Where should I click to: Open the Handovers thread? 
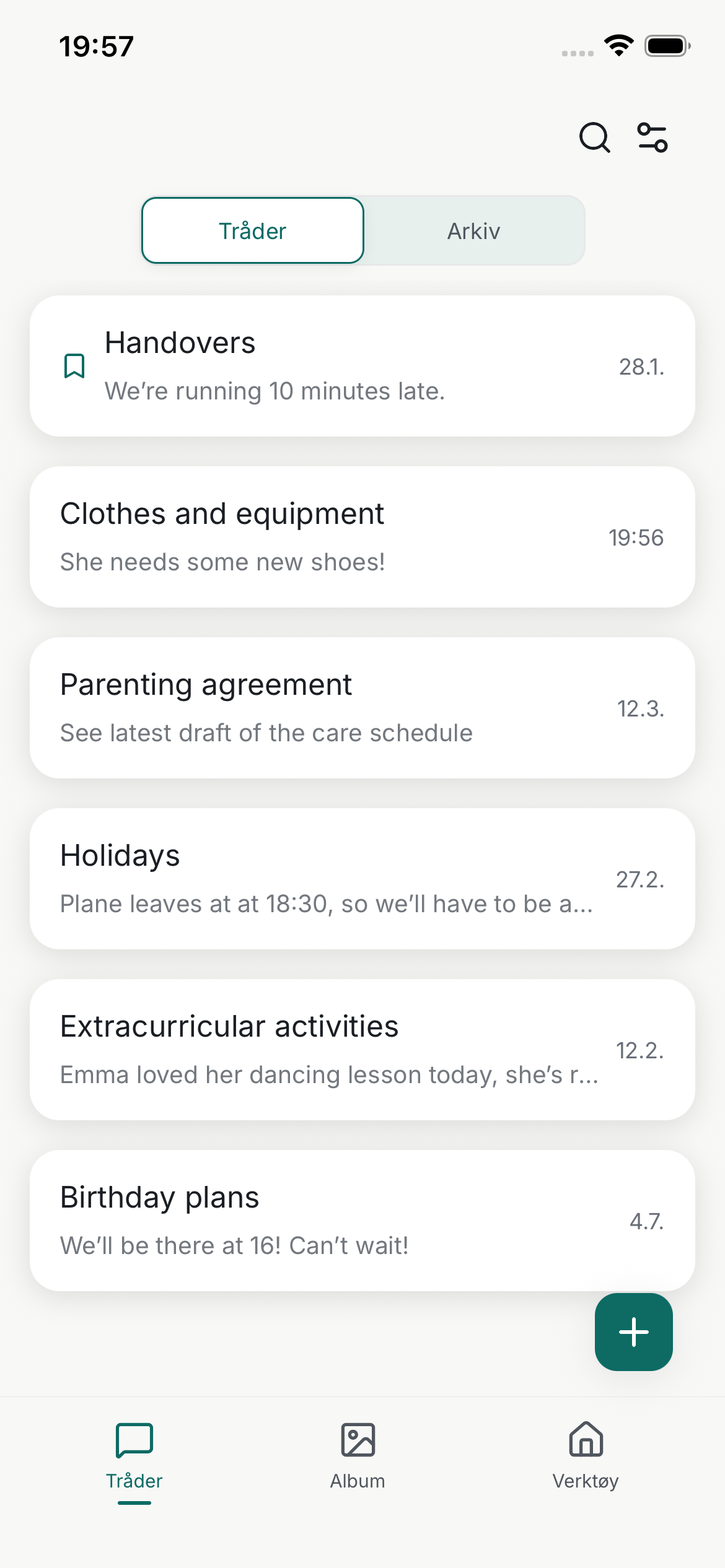click(x=362, y=367)
